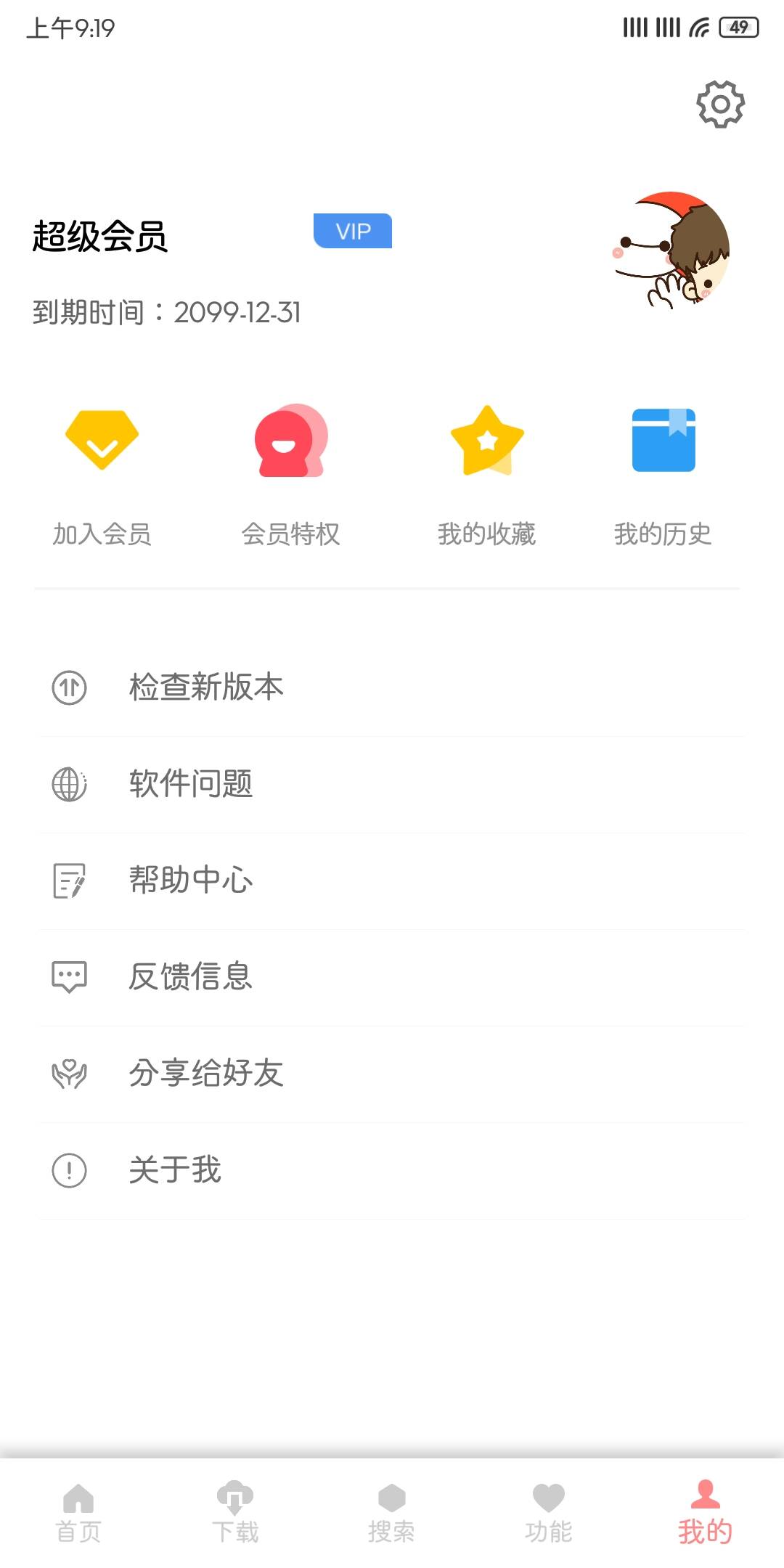Open 加入会员 to join membership
The height and width of the screenshot is (1568, 784).
tap(102, 475)
